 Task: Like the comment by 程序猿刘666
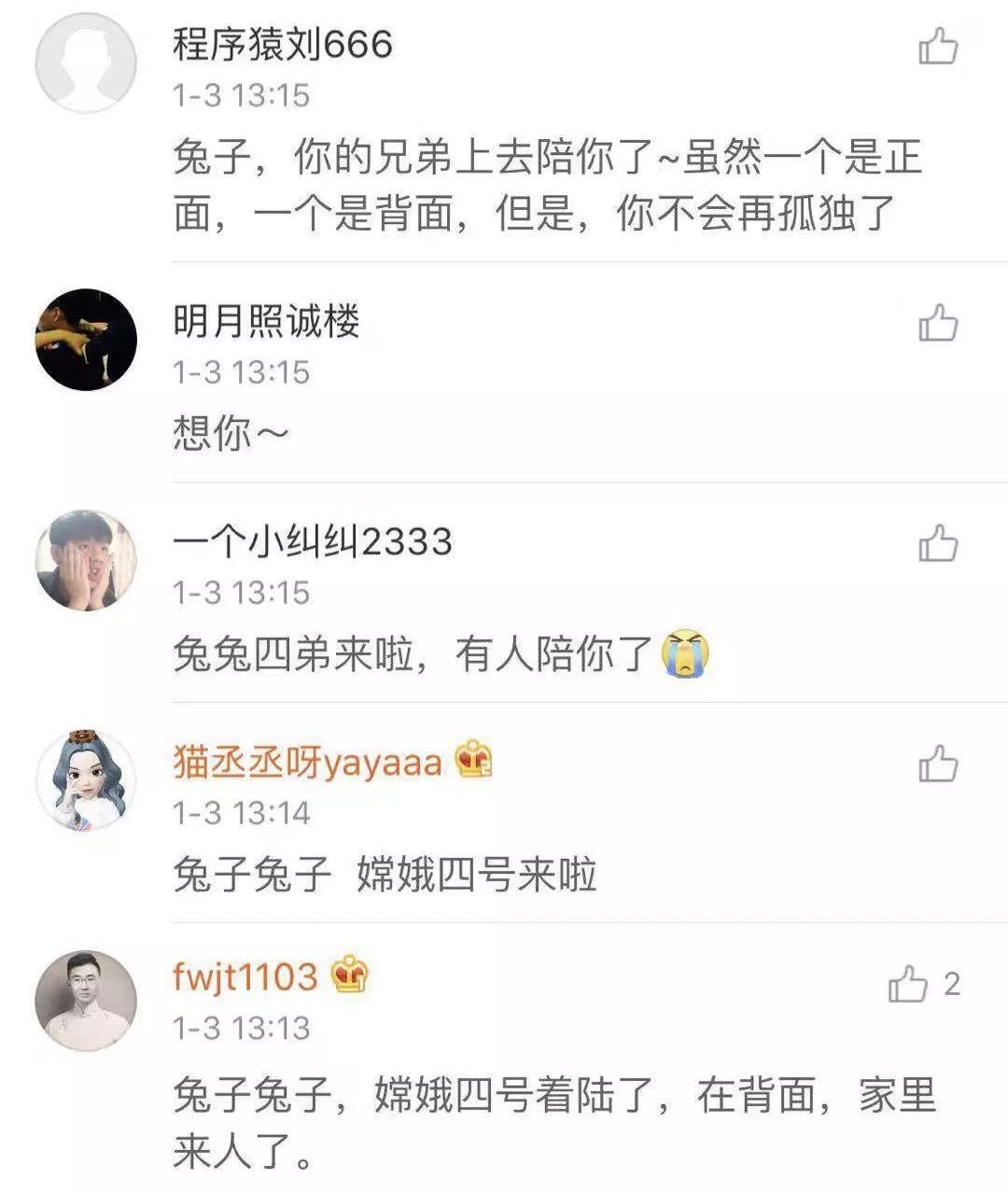pyautogui.click(x=938, y=46)
